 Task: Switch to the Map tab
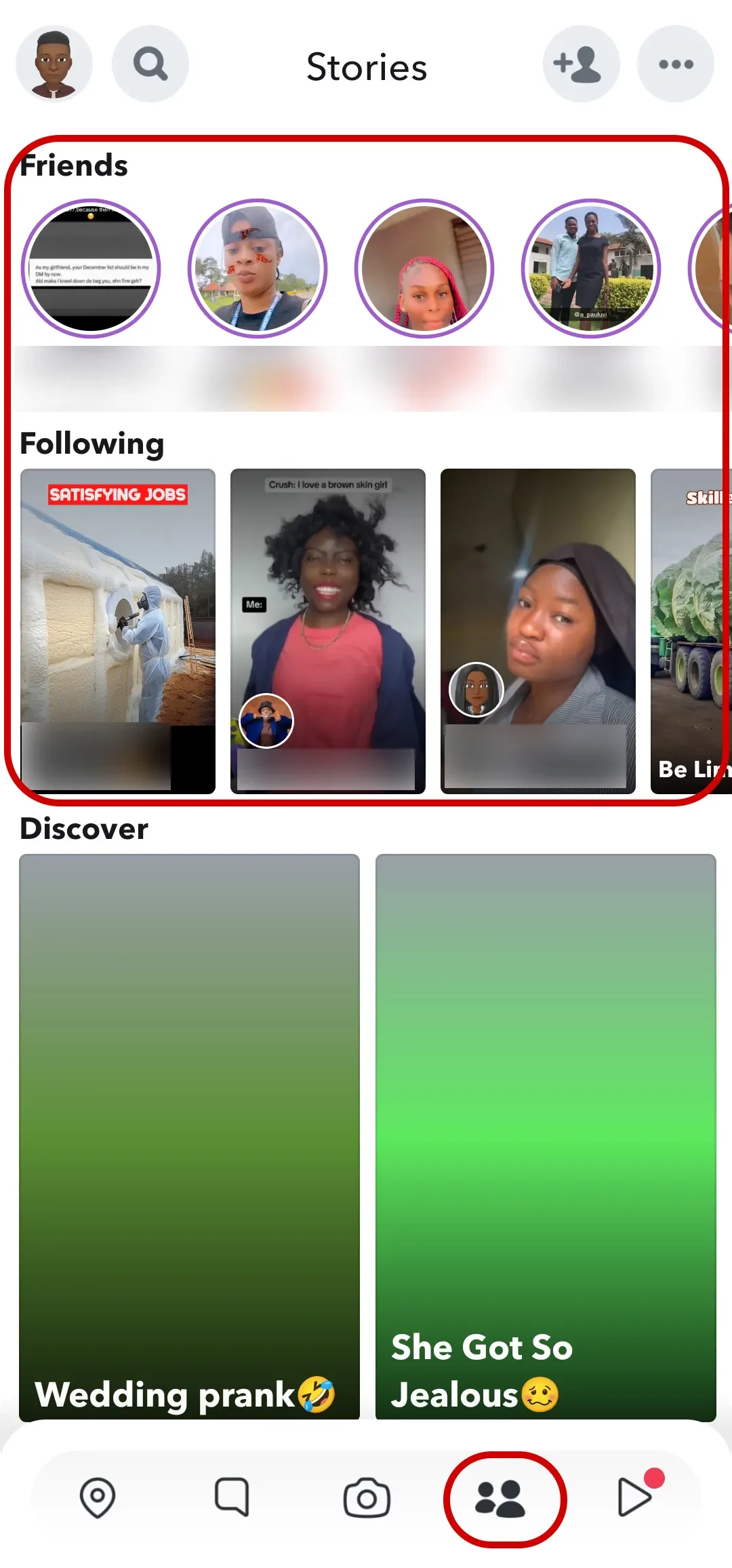coord(98,1497)
